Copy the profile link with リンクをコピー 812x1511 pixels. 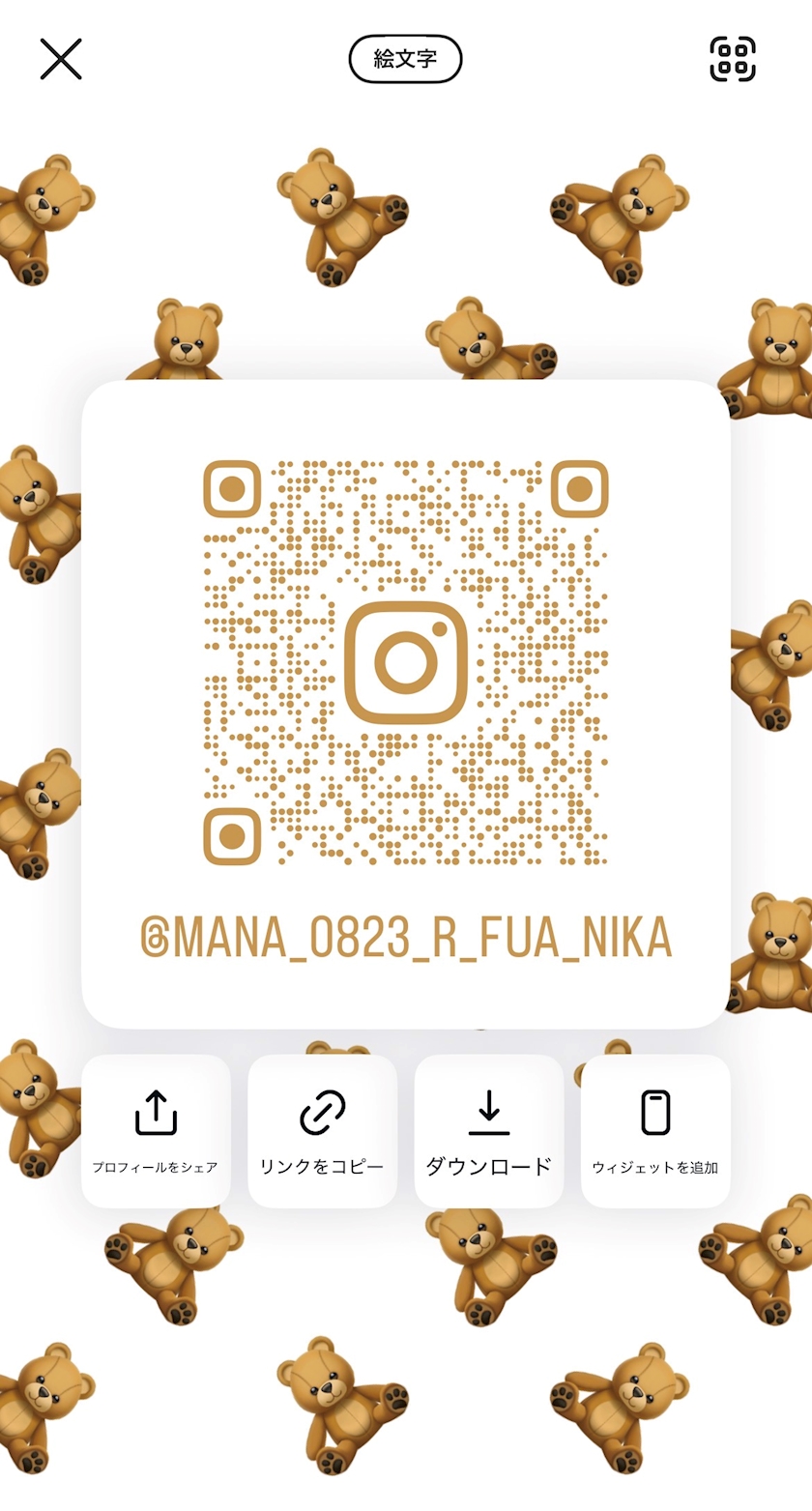(322, 1131)
